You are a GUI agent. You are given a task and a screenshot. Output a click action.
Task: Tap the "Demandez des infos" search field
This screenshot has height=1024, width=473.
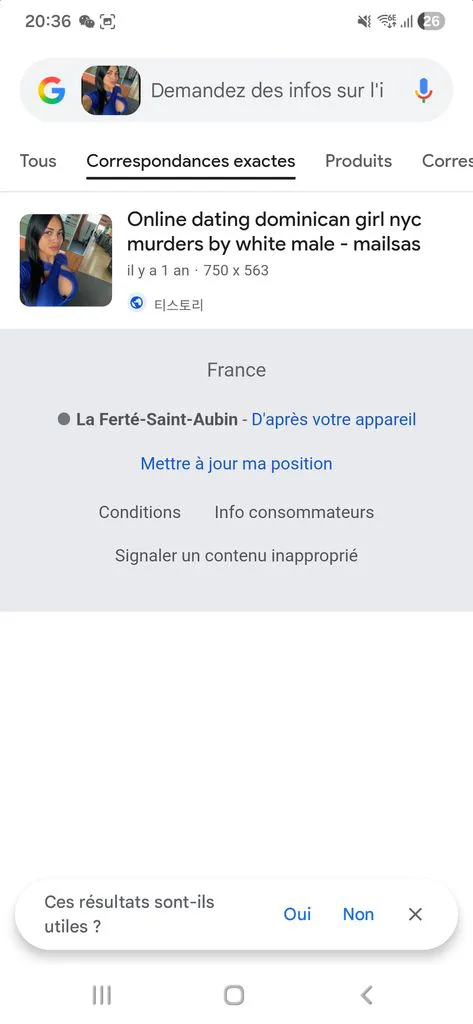(x=267, y=90)
